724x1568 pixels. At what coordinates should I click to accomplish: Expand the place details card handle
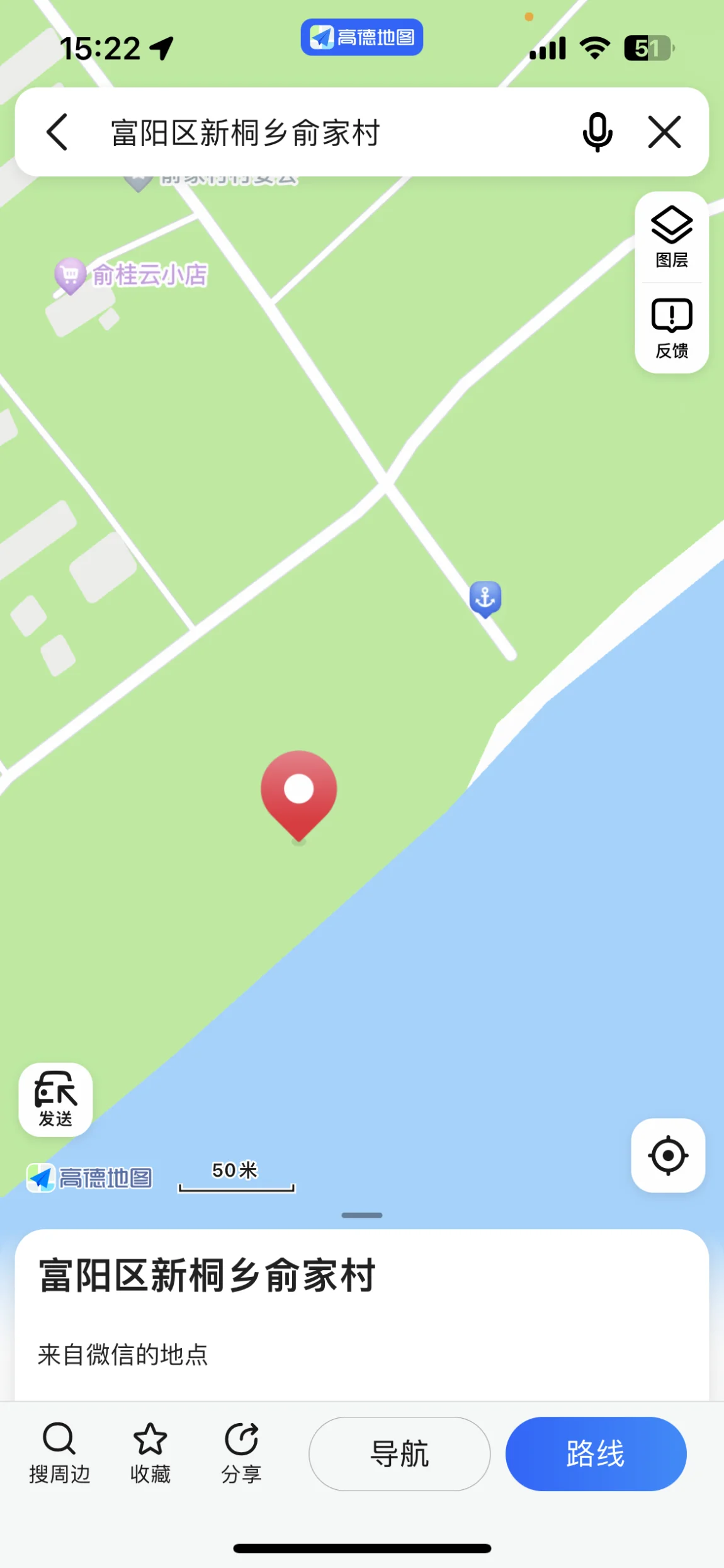point(362,1215)
